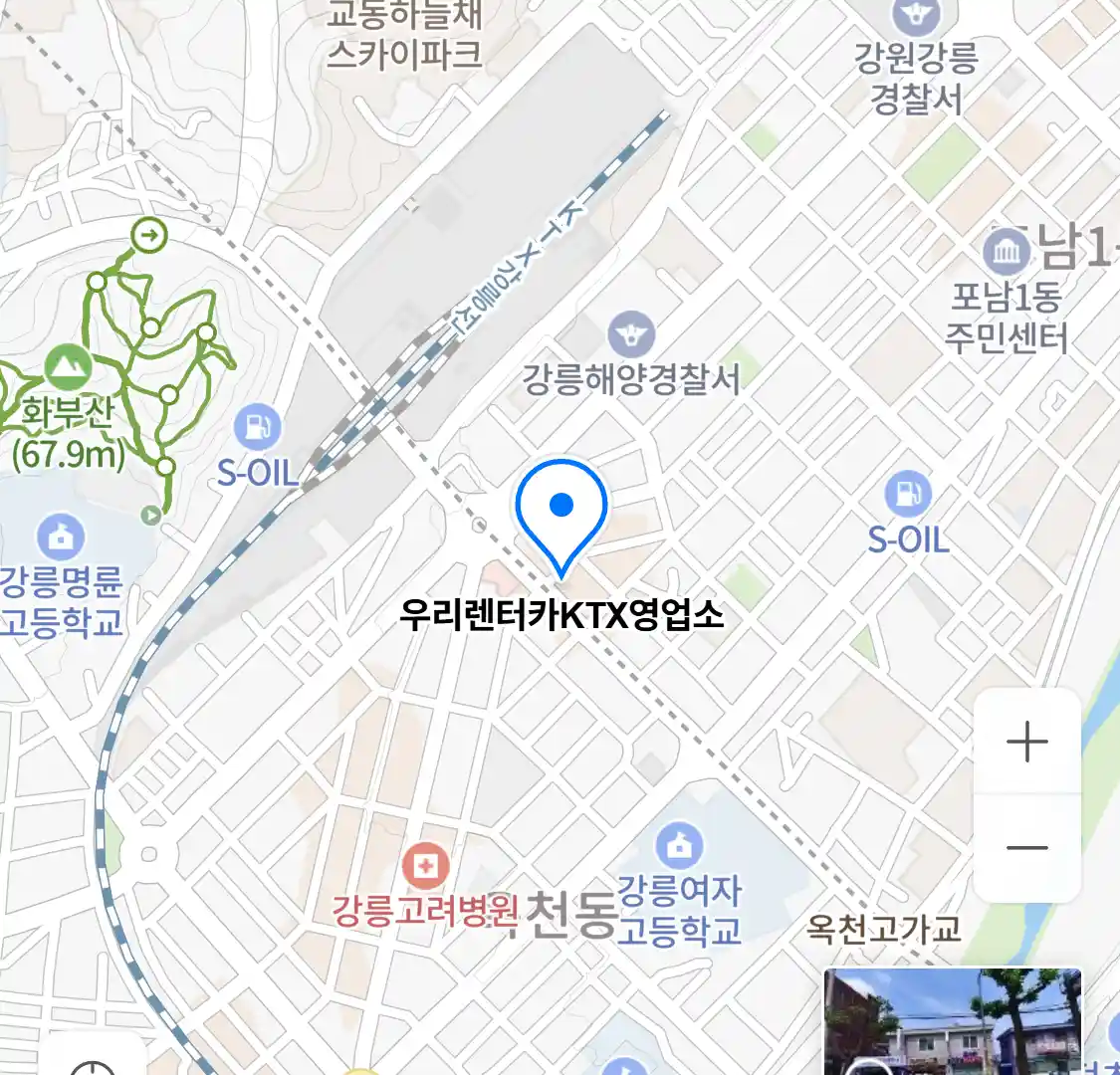
Task: Select the 강릉고려병원 hospital marker
Action: pyautogui.click(x=426, y=867)
